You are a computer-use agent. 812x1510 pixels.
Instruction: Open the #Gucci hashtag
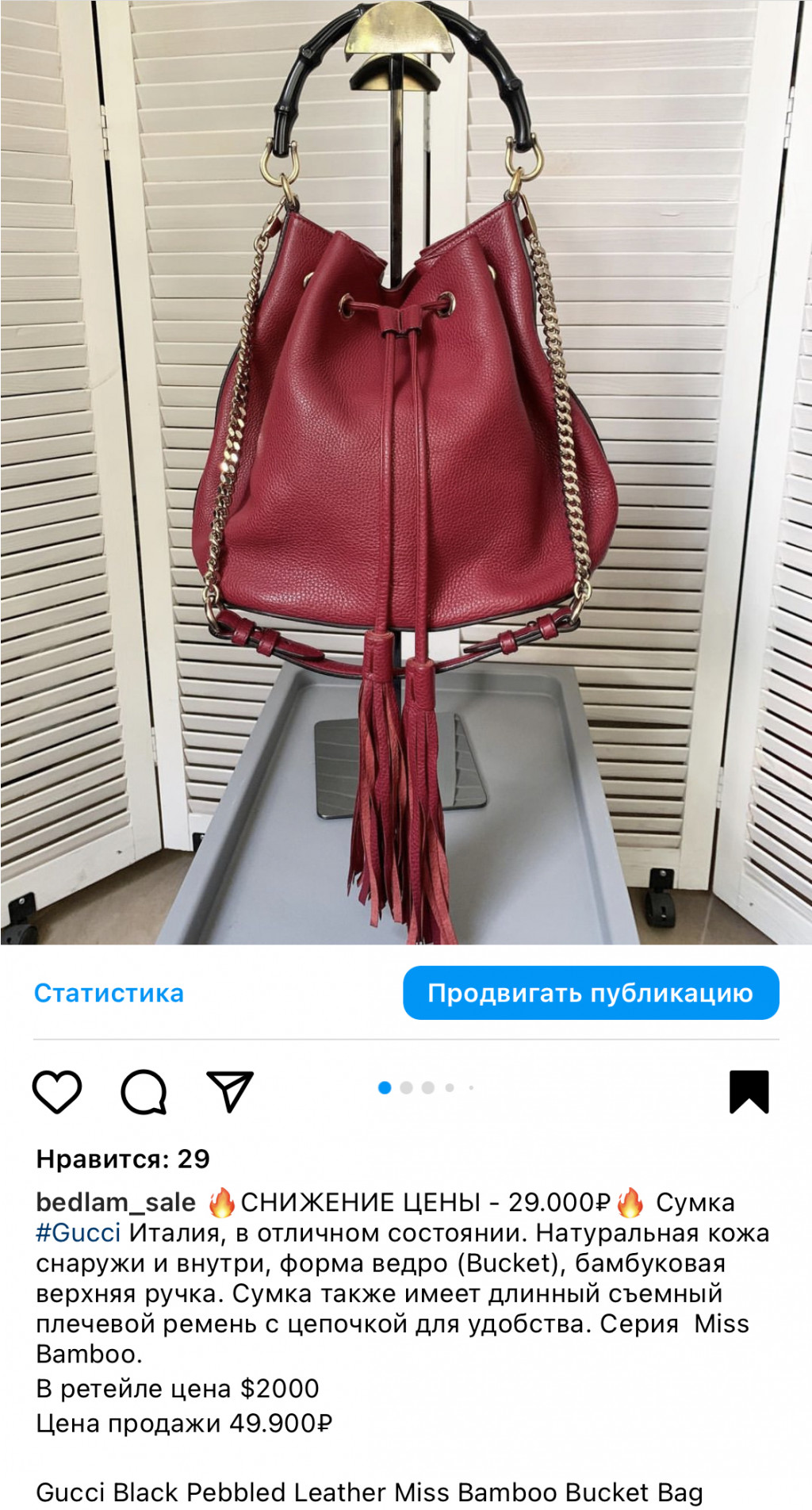[79, 1233]
